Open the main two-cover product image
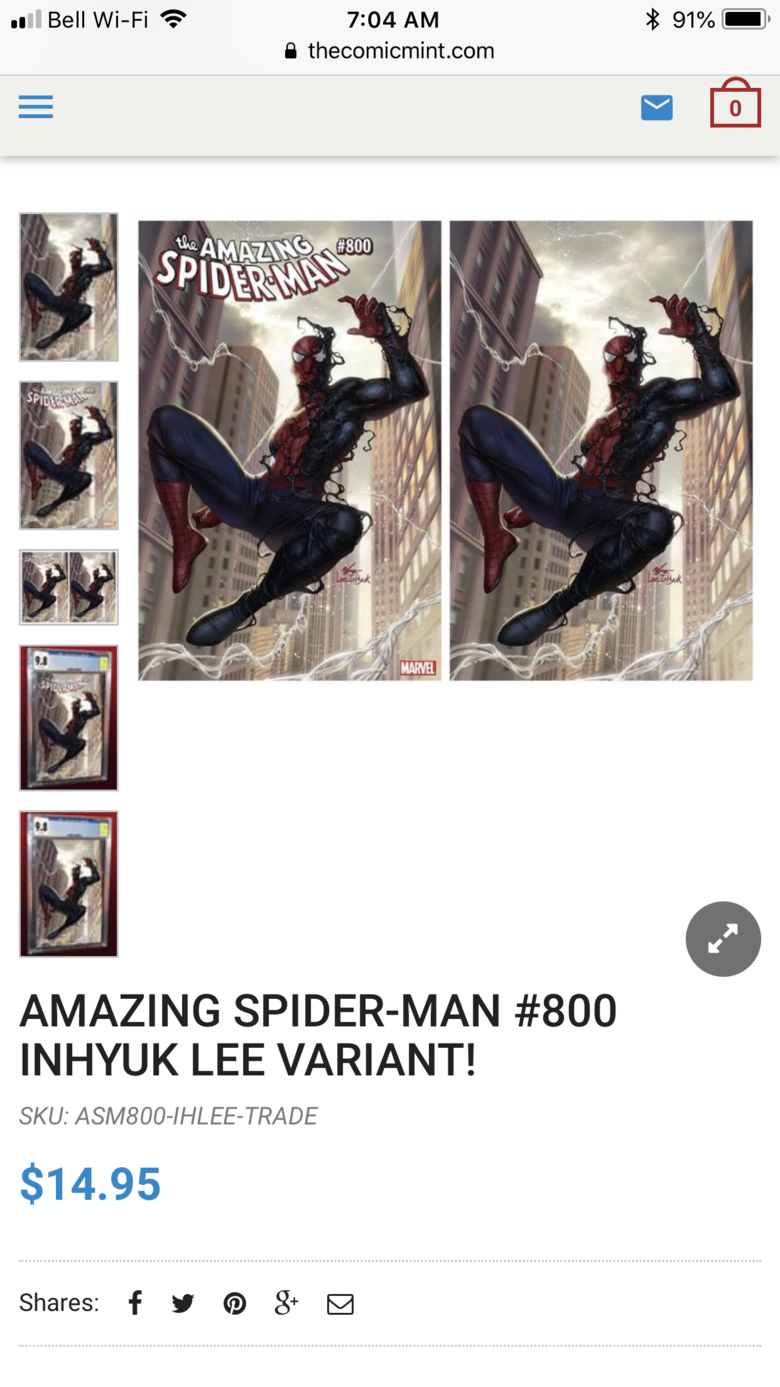This screenshot has width=780, height=1387. click(445, 450)
